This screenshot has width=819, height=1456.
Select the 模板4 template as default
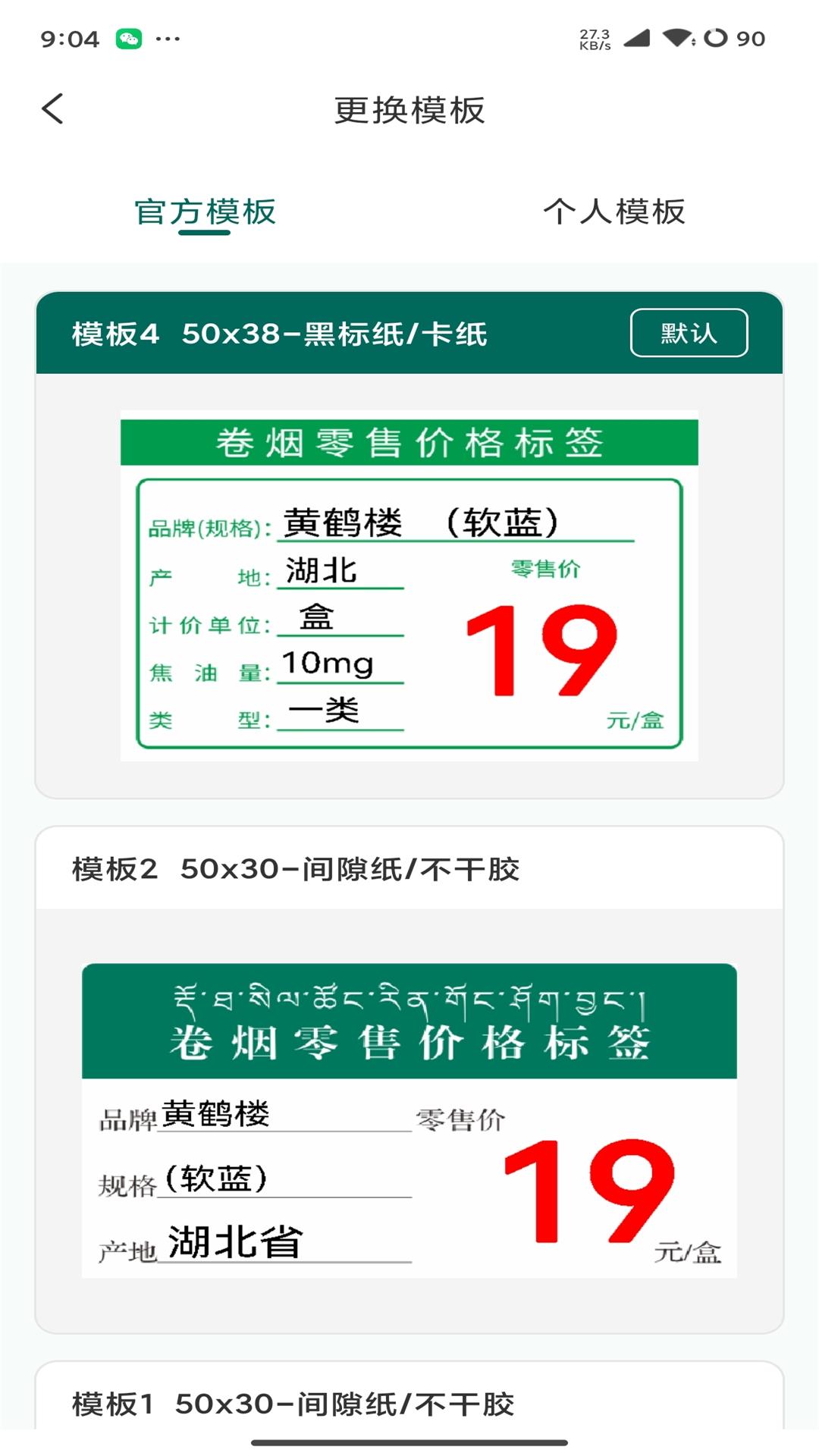click(689, 332)
